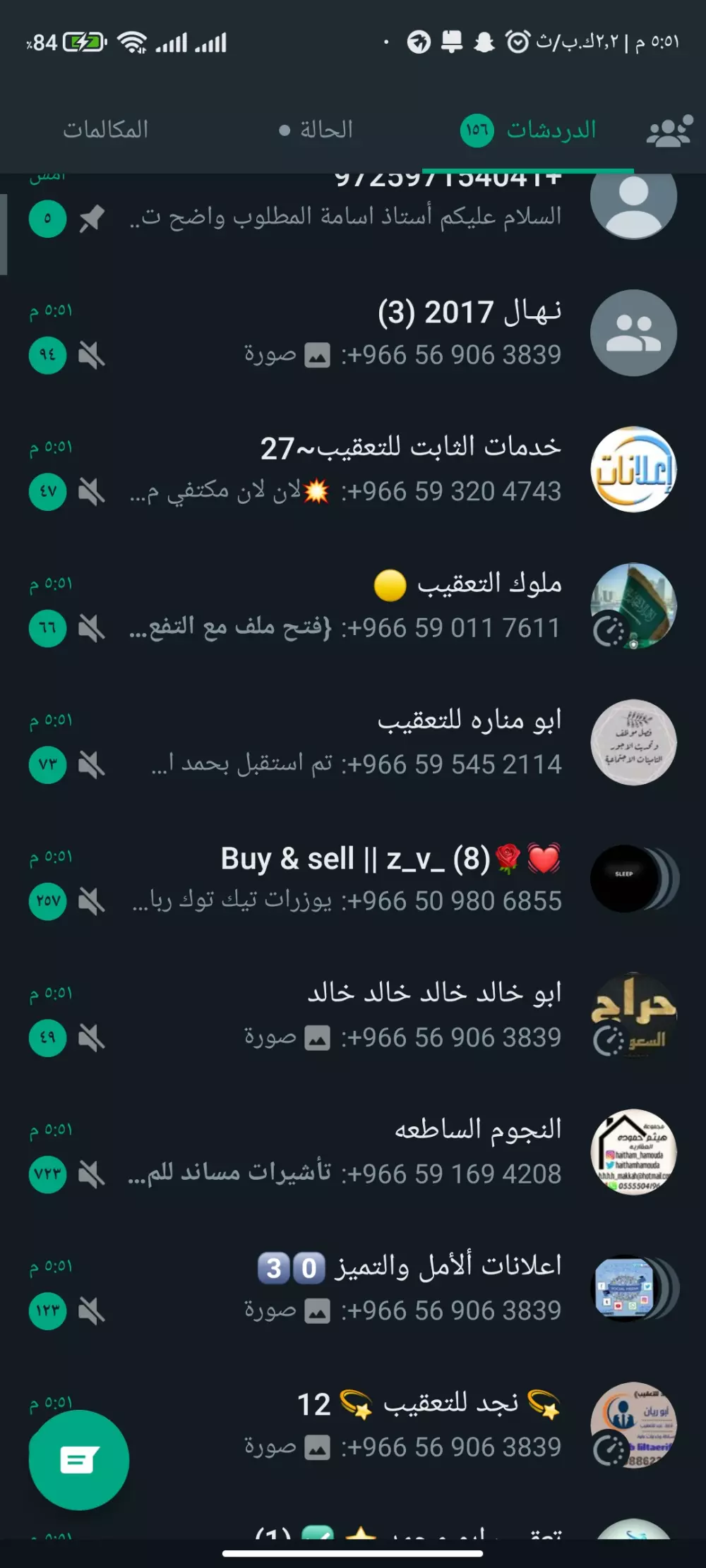Open the إعلانات group avatar
The width and height of the screenshot is (706, 1568).
[x=633, y=469]
